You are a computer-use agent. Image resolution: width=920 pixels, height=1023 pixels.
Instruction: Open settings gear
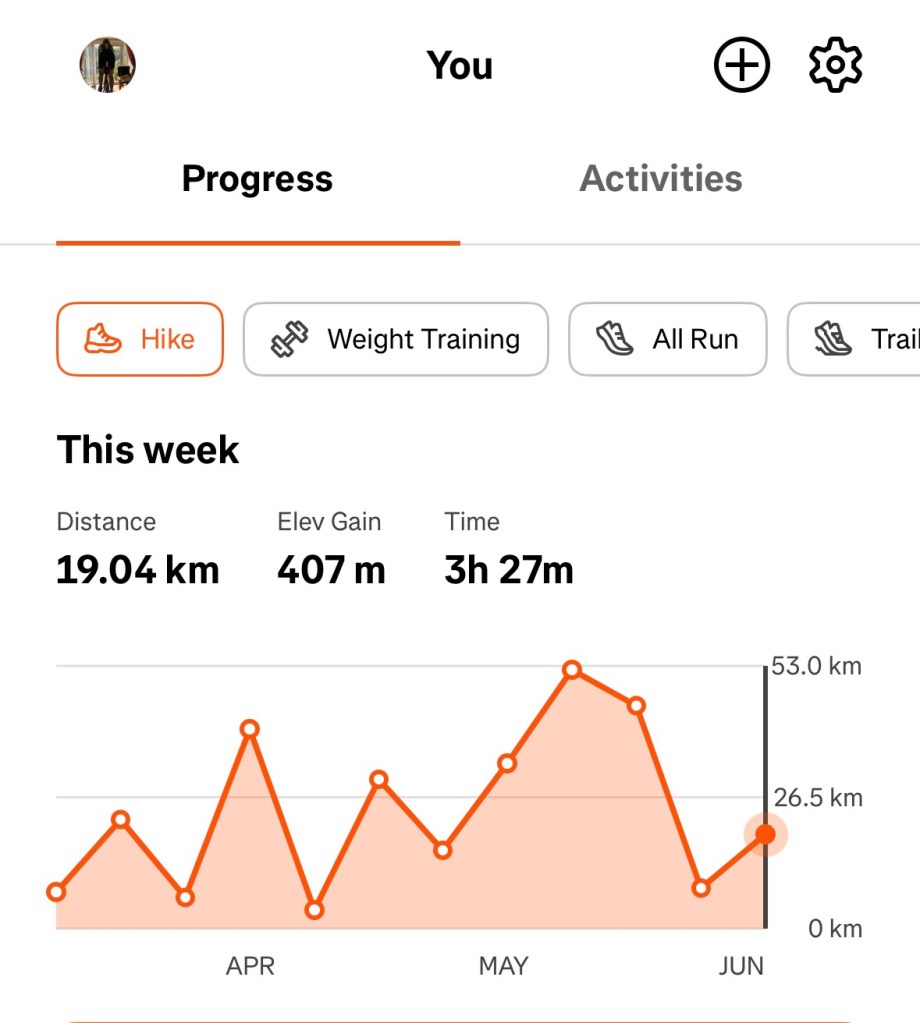click(835, 66)
